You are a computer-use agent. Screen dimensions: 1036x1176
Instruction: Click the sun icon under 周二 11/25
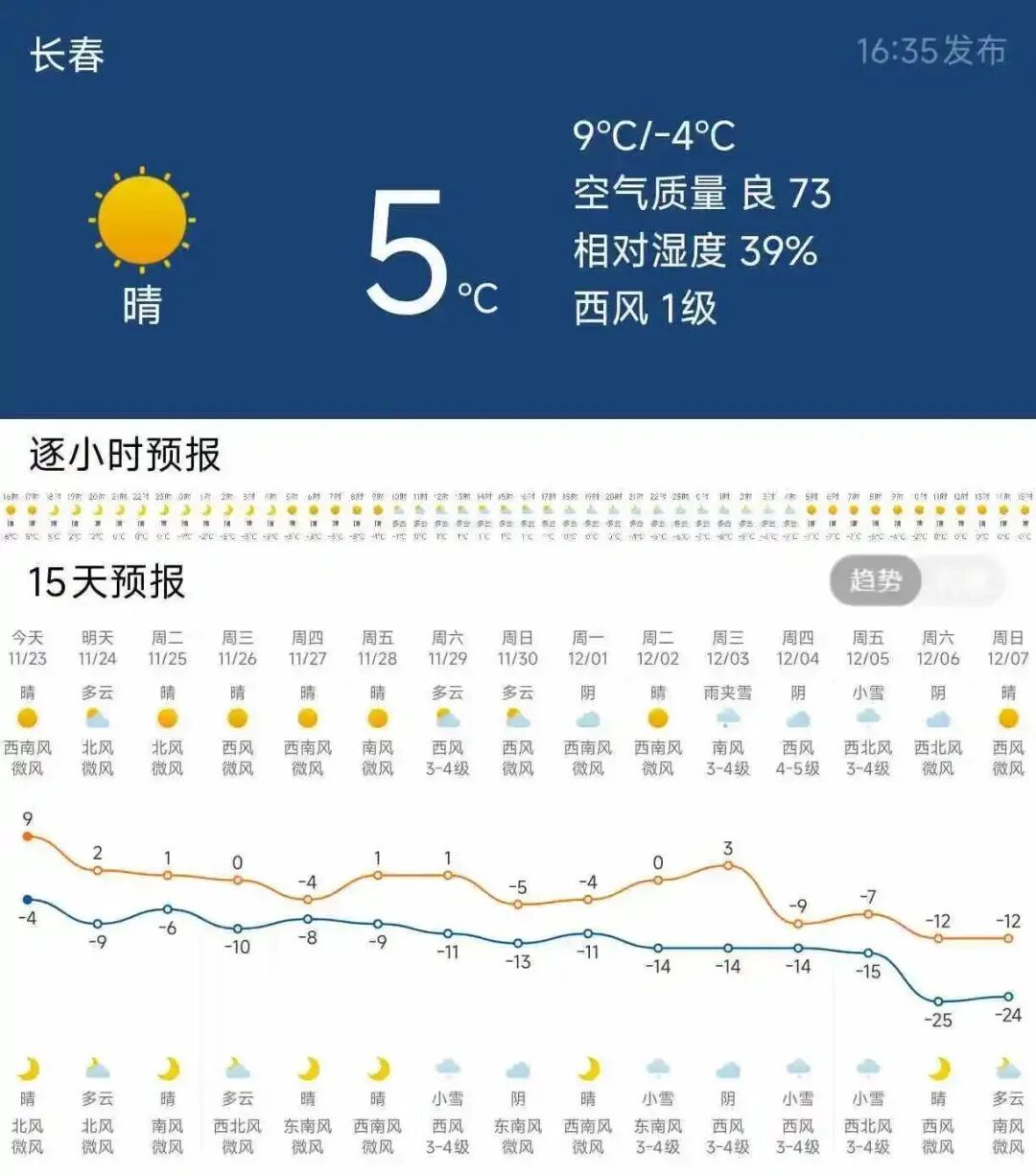click(x=167, y=717)
